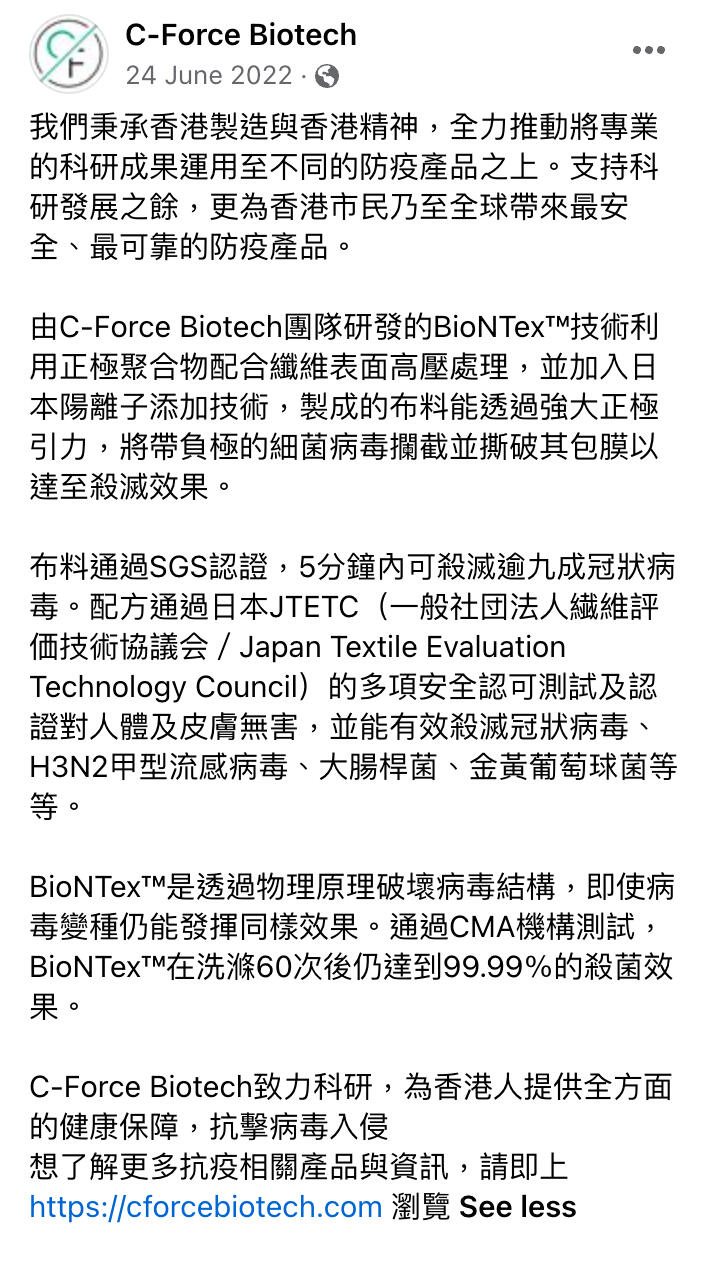717x1273 pixels.
Task: Open the cforcebiotech.com link
Action: (x=206, y=1207)
